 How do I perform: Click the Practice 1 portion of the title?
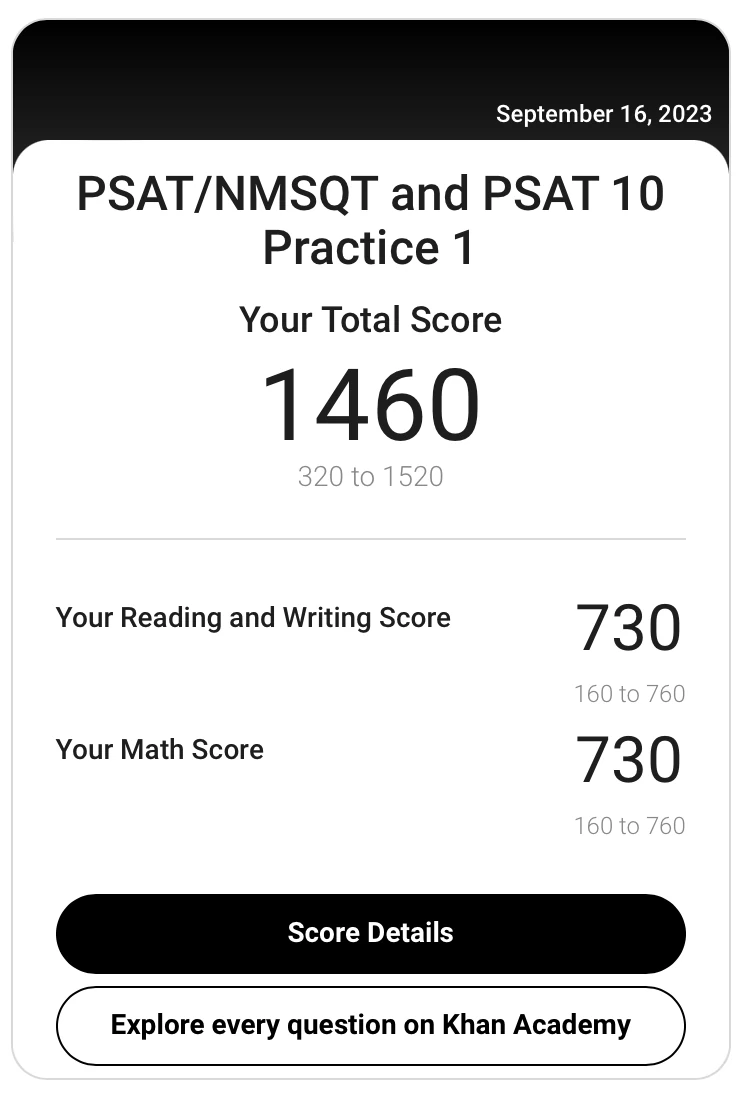pos(370,248)
